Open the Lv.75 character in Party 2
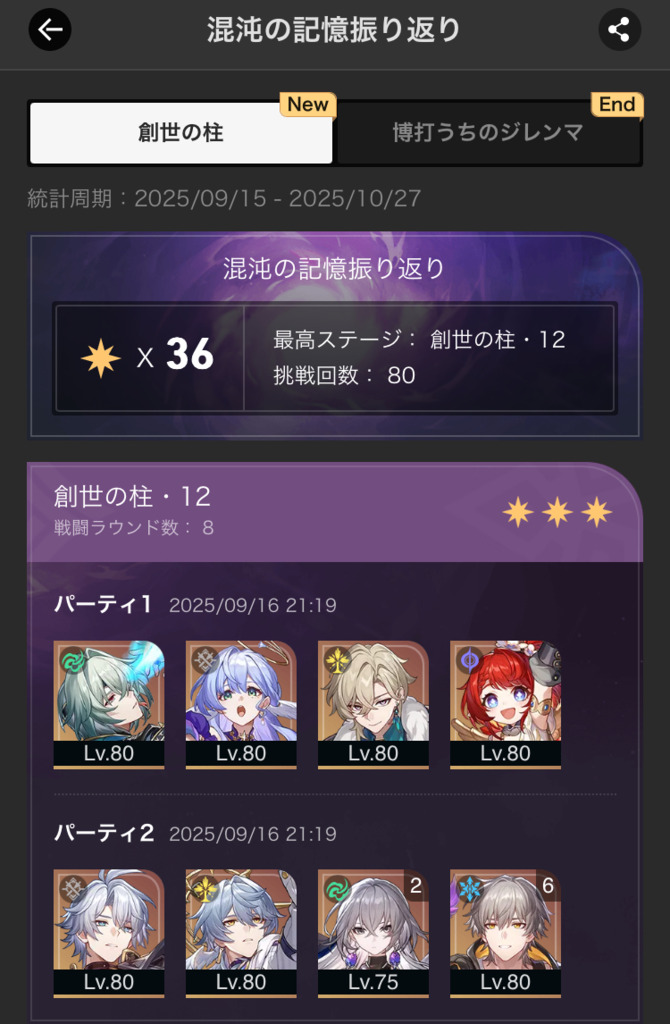The width and height of the screenshot is (670, 1024). coord(373,932)
